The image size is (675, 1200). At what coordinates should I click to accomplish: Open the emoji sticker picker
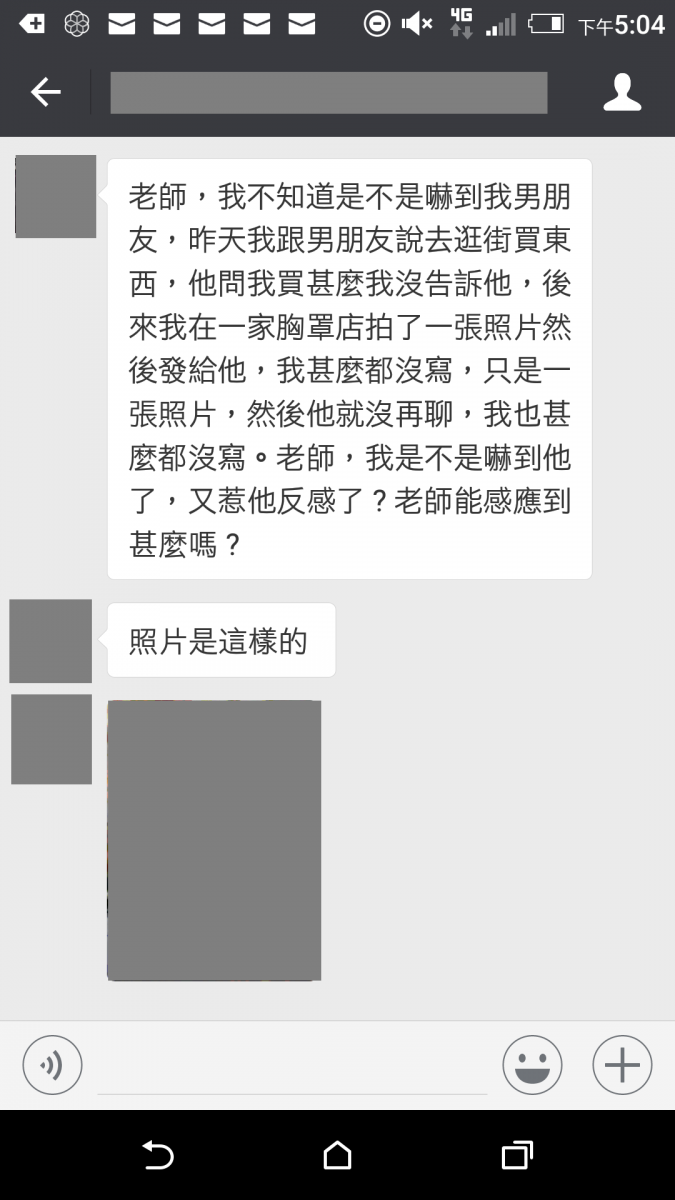[x=532, y=1065]
